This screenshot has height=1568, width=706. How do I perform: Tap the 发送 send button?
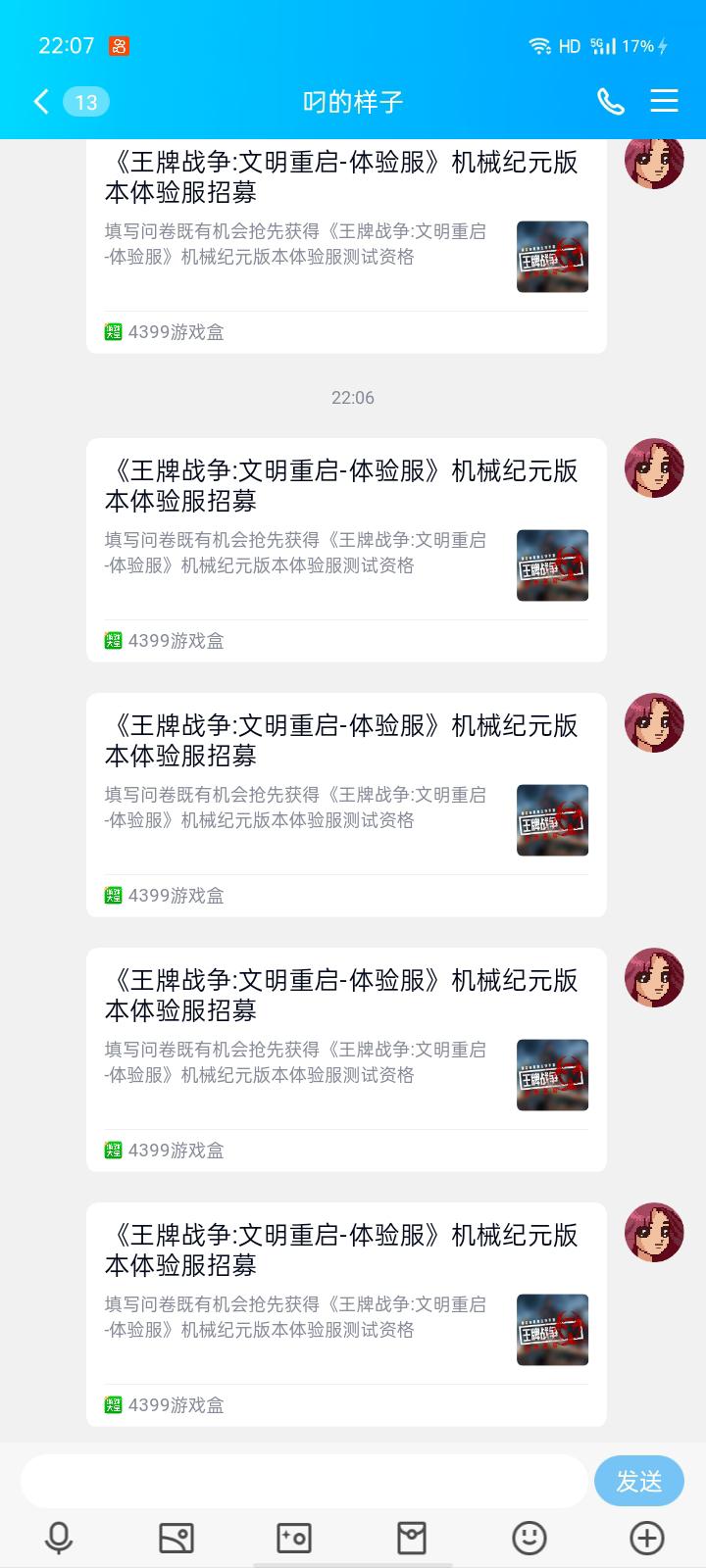point(639,1481)
